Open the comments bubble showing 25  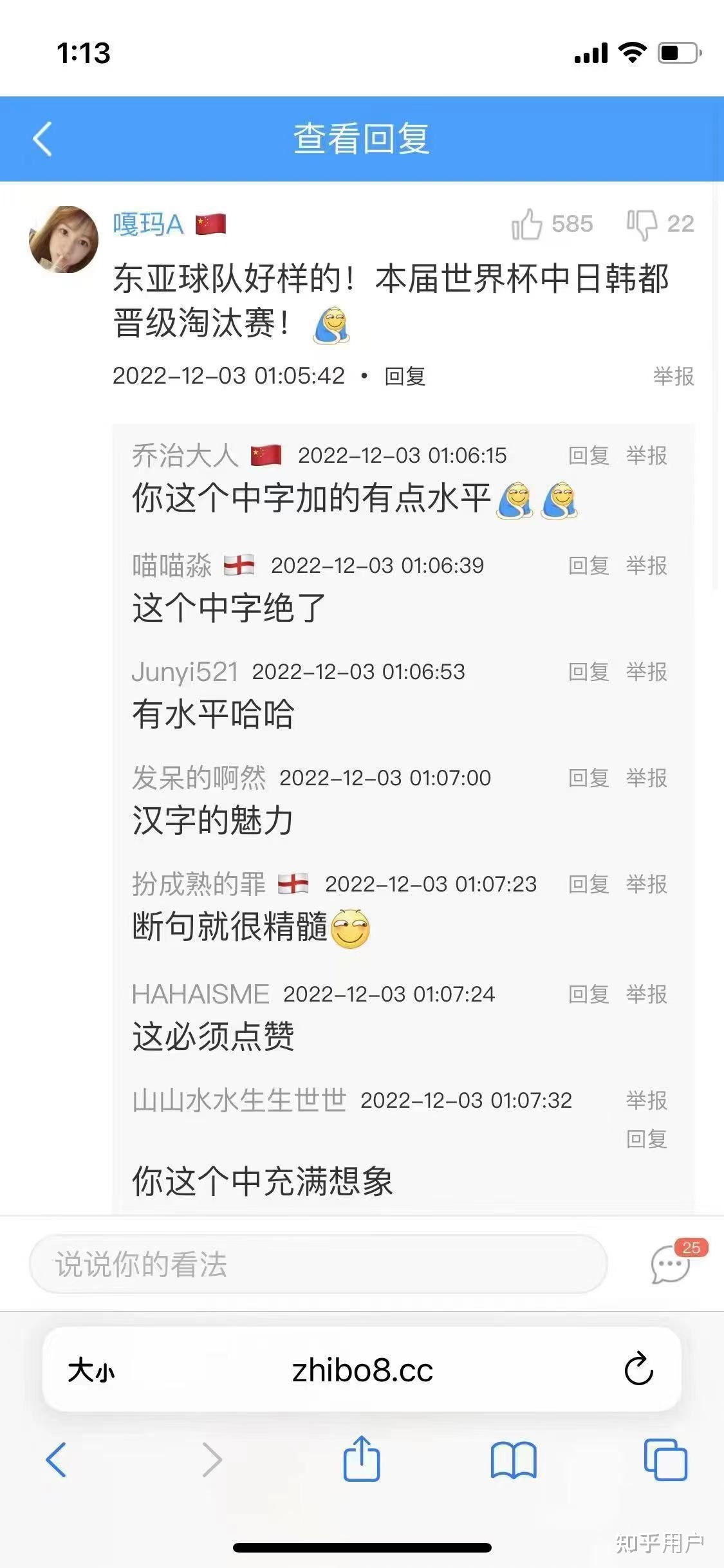click(671, 1264)
